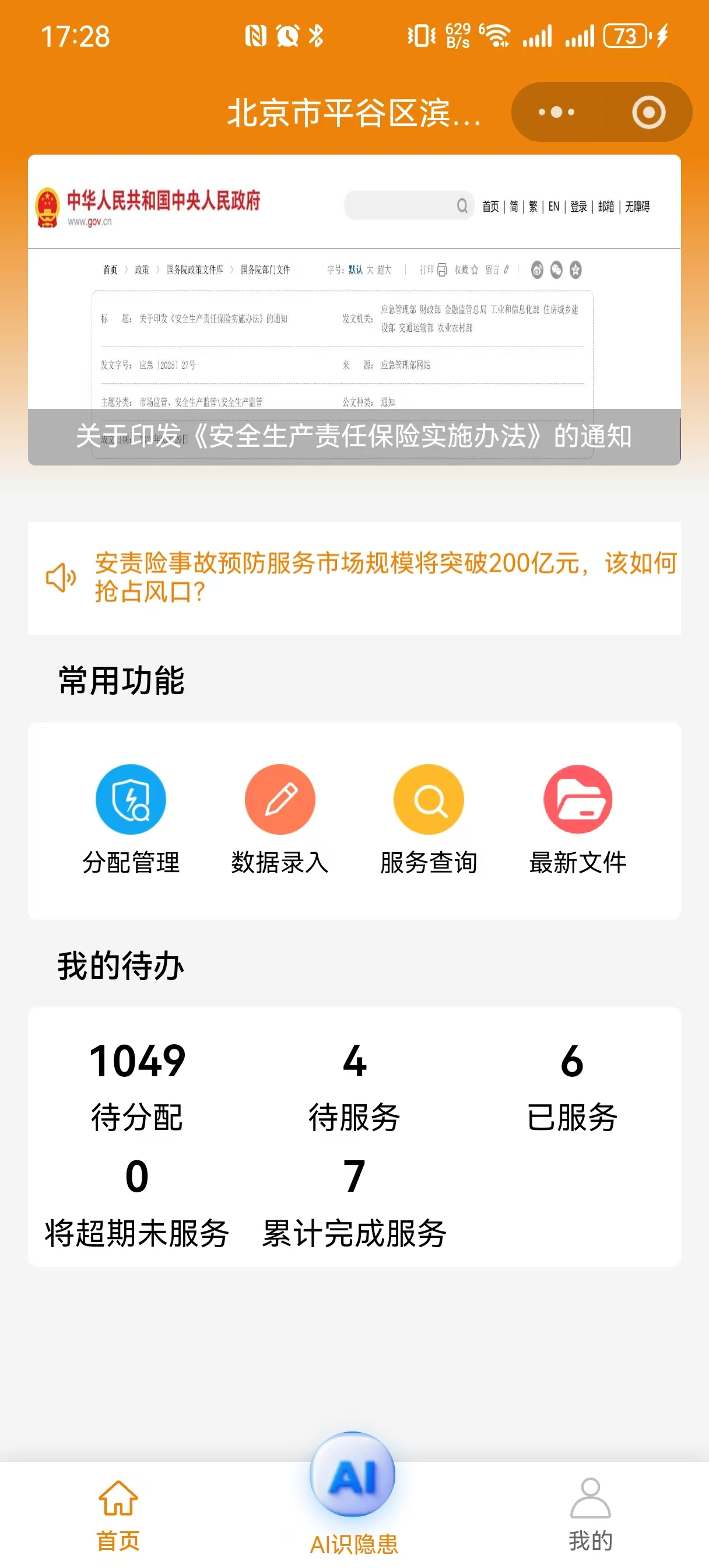Open the 安全生产责任保险实施办法 notice banner

pos(354,310)
